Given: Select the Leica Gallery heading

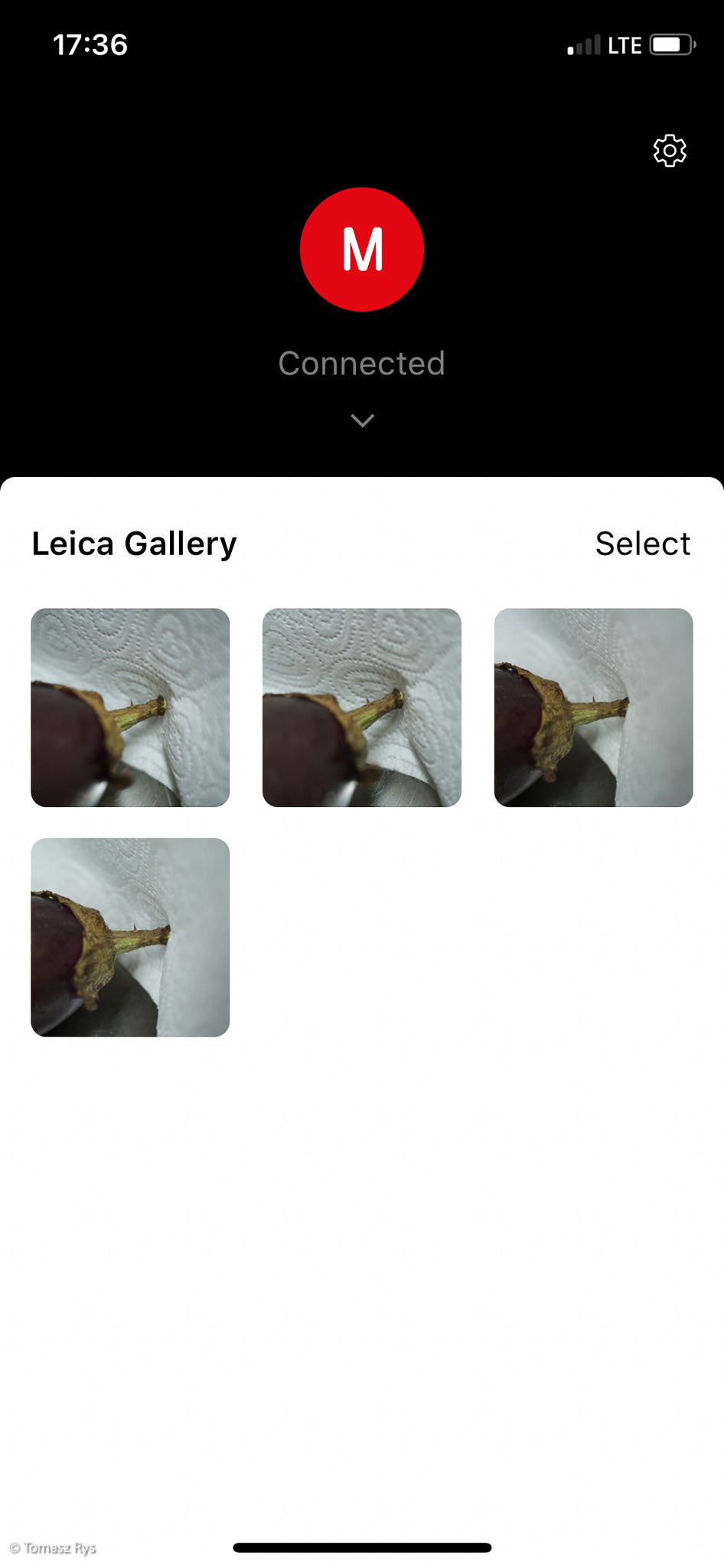Looking at the screenshot, I should coord(133,544).
